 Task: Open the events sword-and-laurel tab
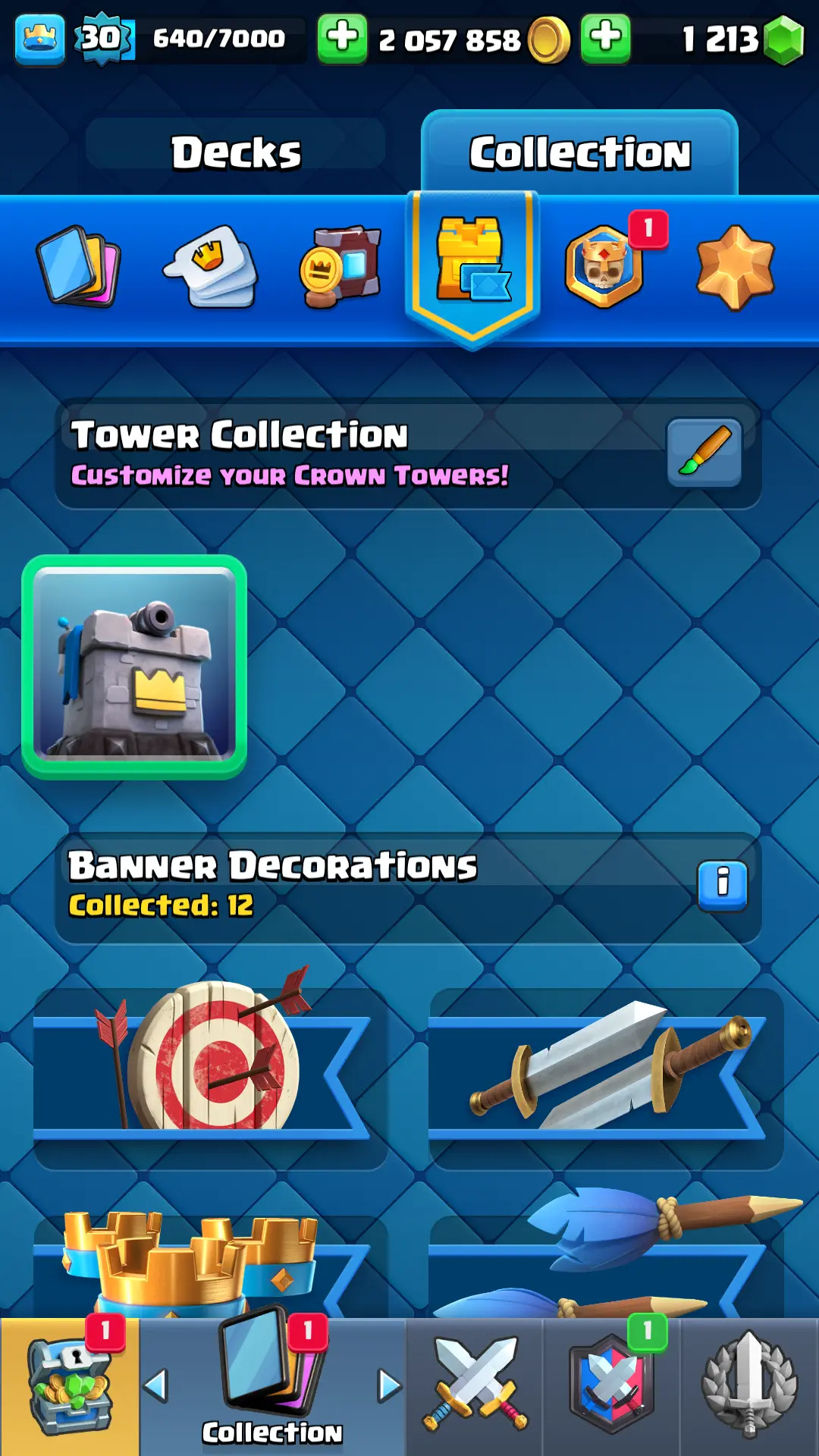pyautogui.click(x=749, y=1388)
